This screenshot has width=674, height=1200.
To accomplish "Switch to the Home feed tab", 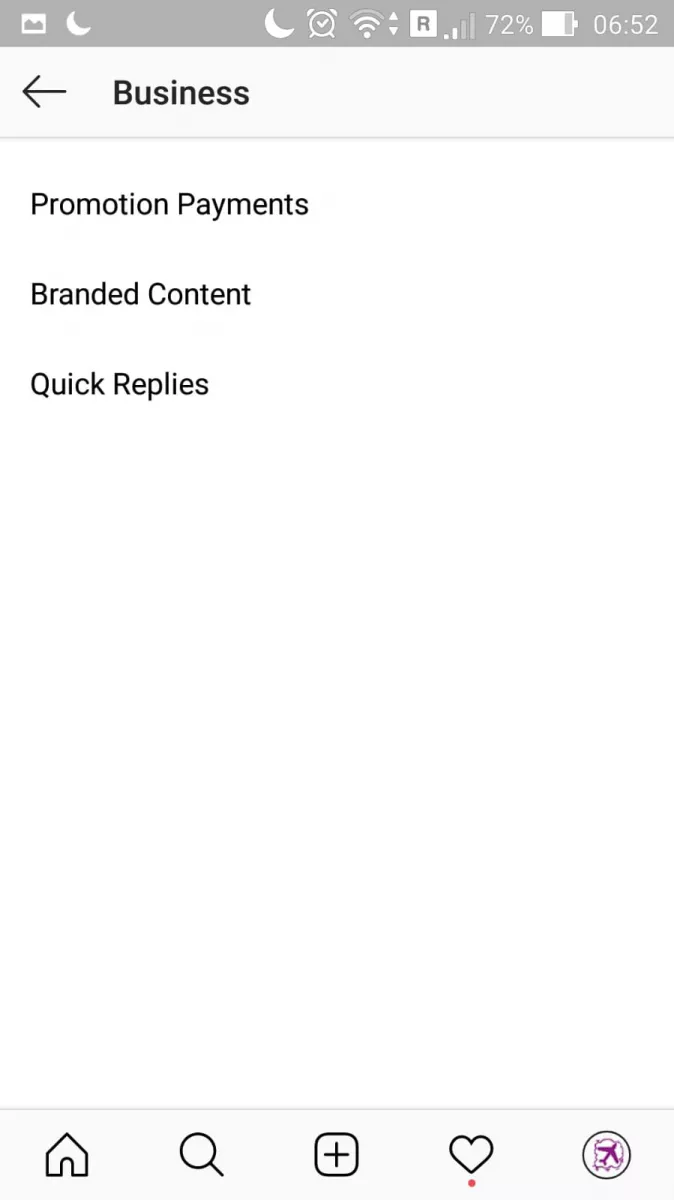I will (67, 1155).
